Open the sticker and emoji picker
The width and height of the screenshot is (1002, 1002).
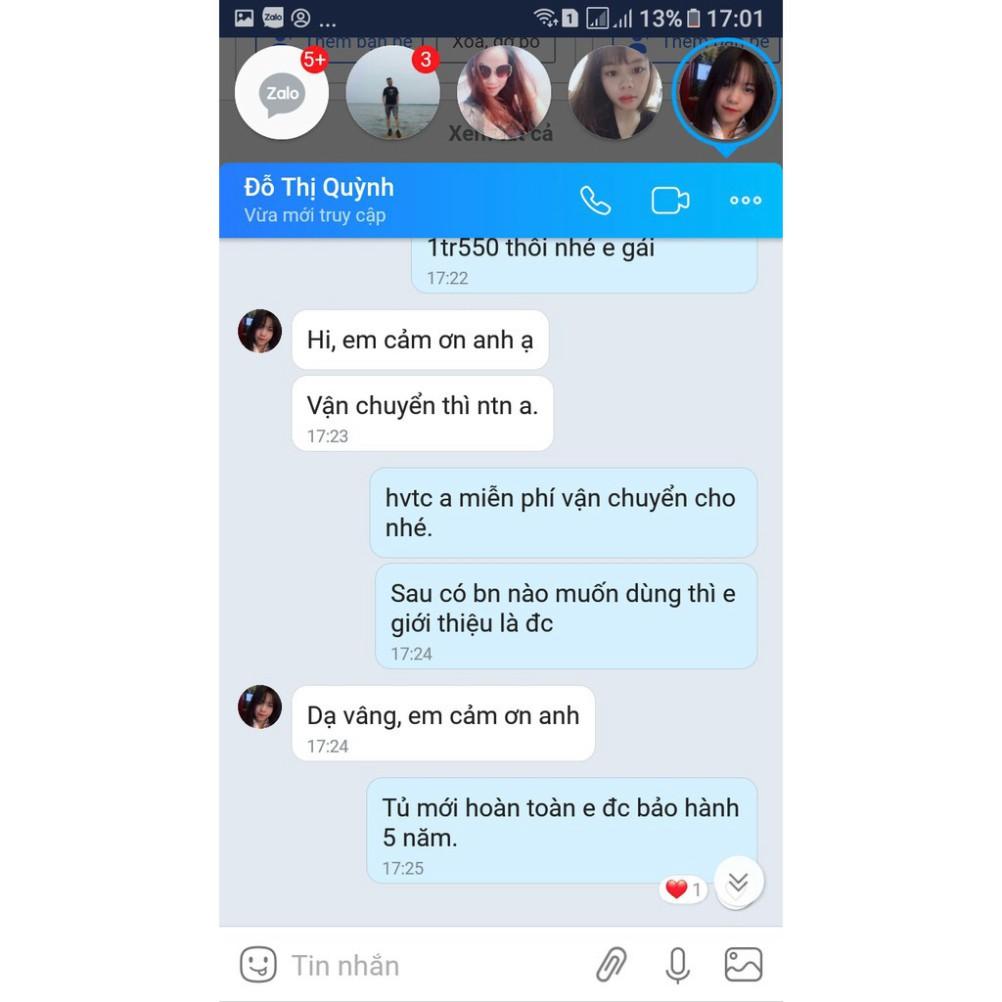[x=258, y=965]
